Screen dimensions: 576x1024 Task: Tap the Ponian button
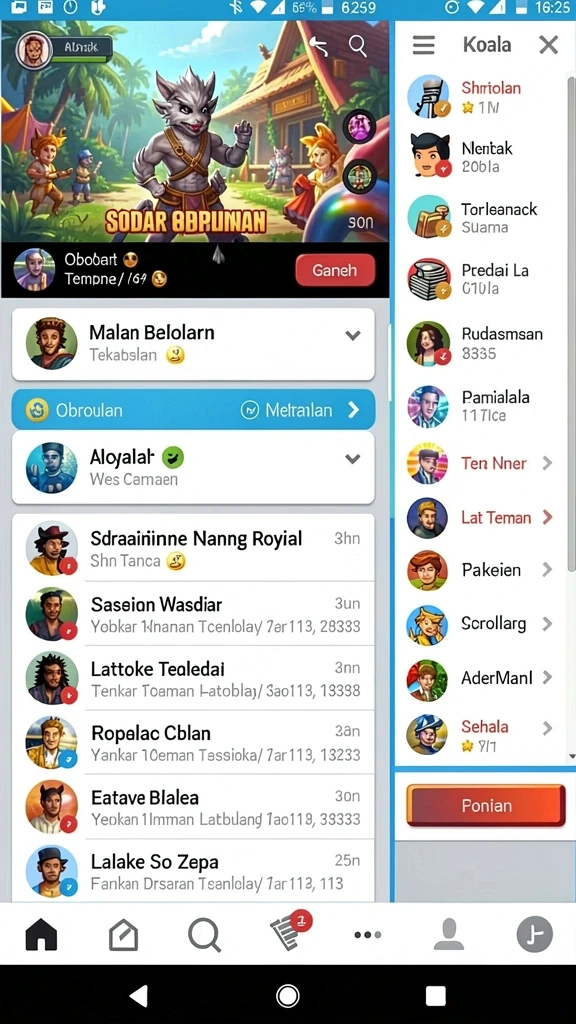(x=486, y=805)
